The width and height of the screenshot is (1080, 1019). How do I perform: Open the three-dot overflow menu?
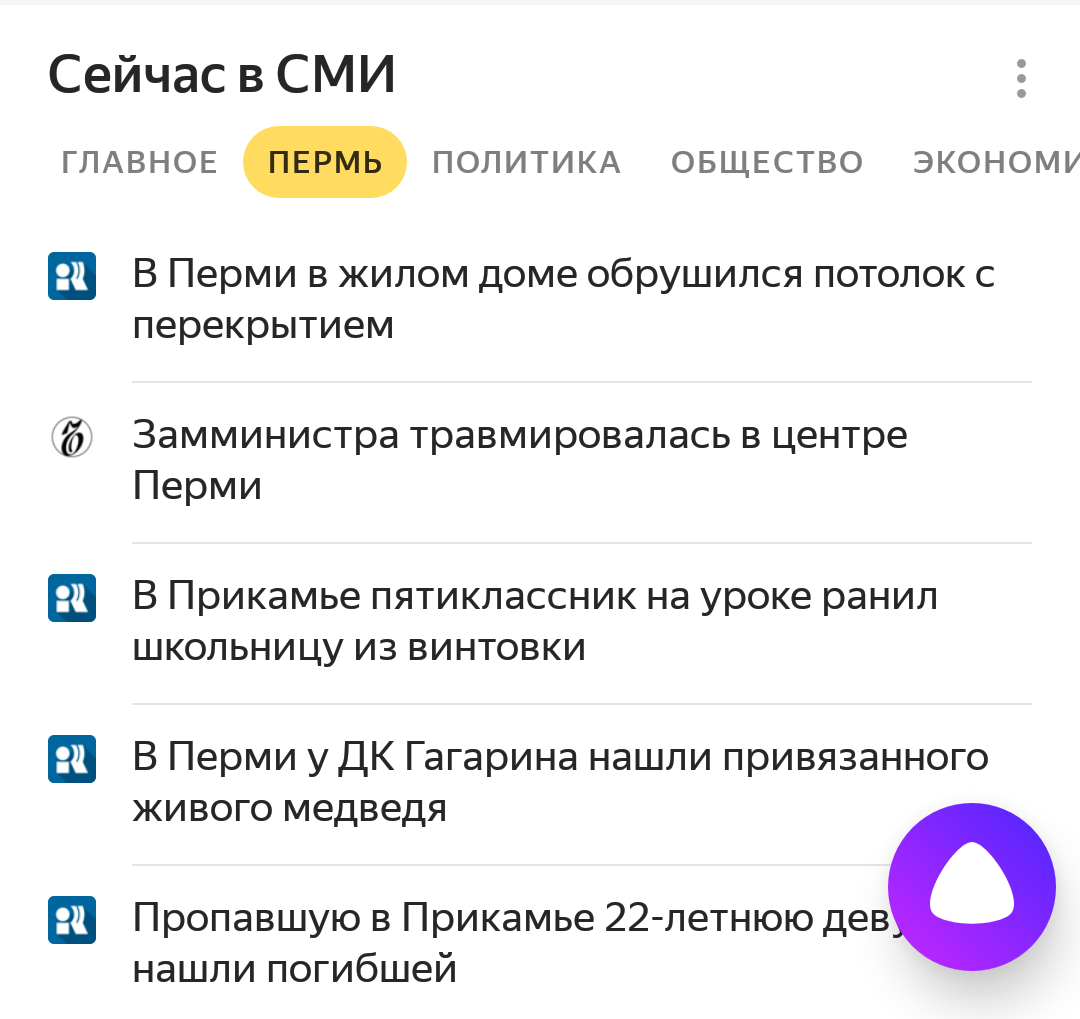pyautogui.click(x=1020, y=78)
